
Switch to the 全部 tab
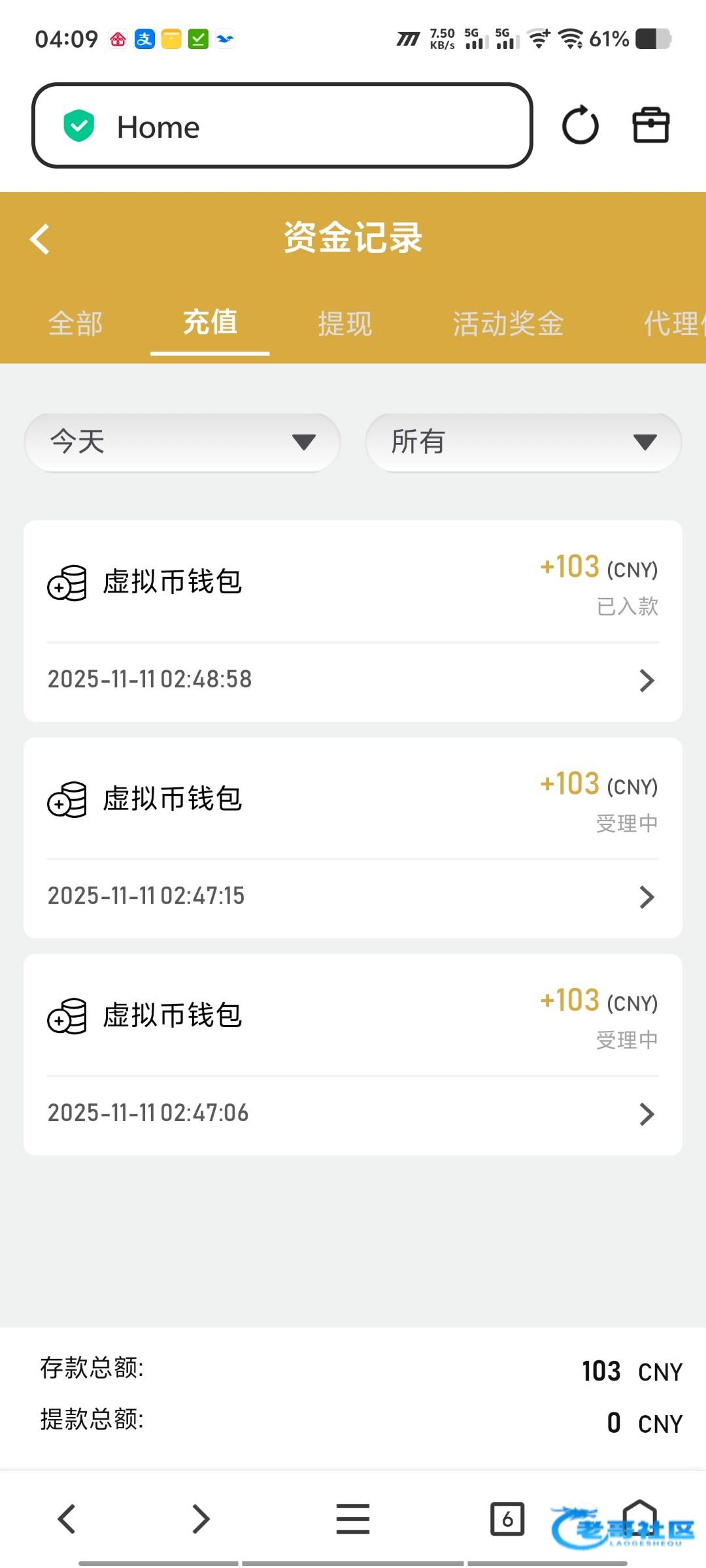[76, 323]
